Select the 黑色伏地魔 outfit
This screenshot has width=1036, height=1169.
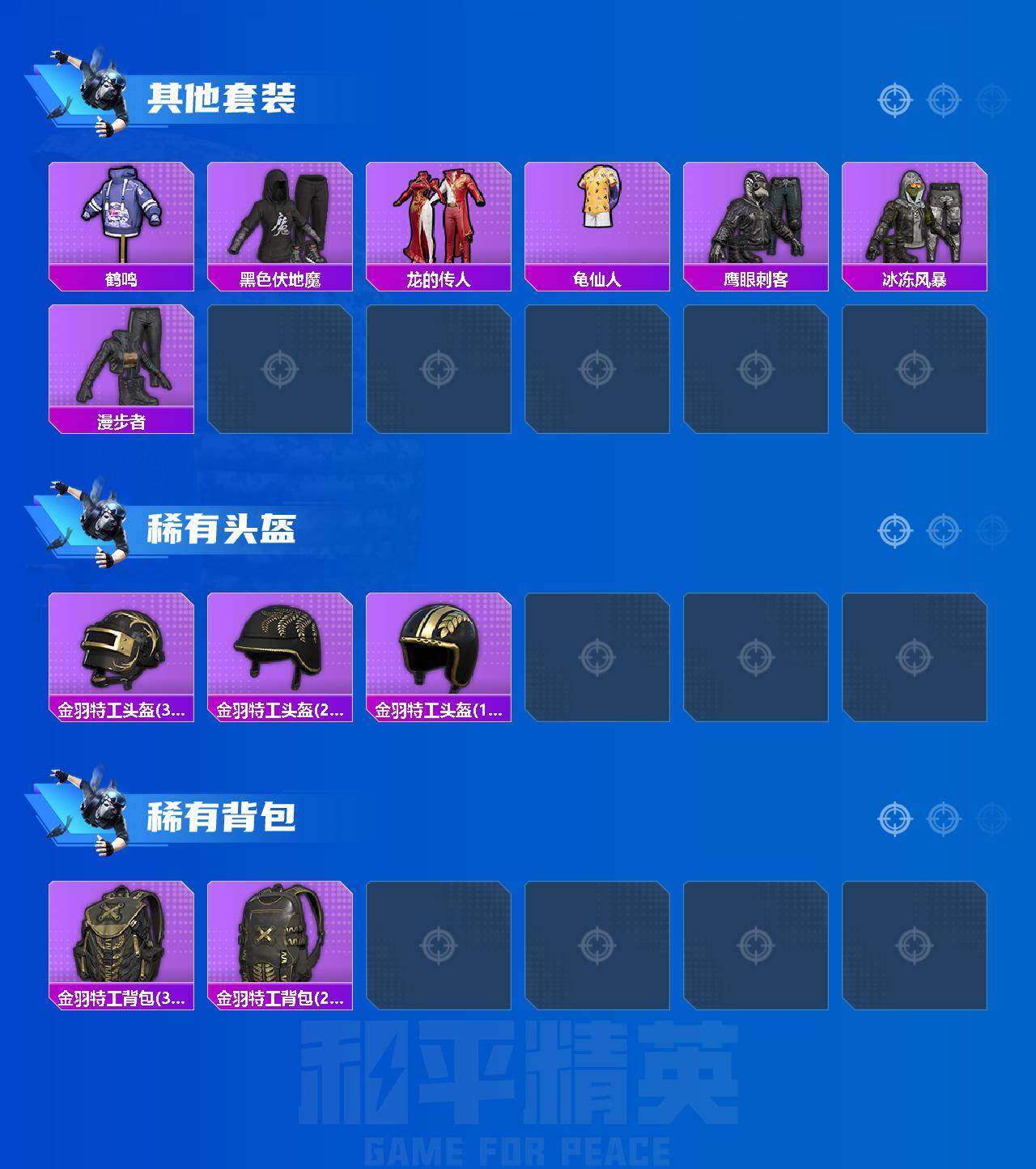[281, 219]
